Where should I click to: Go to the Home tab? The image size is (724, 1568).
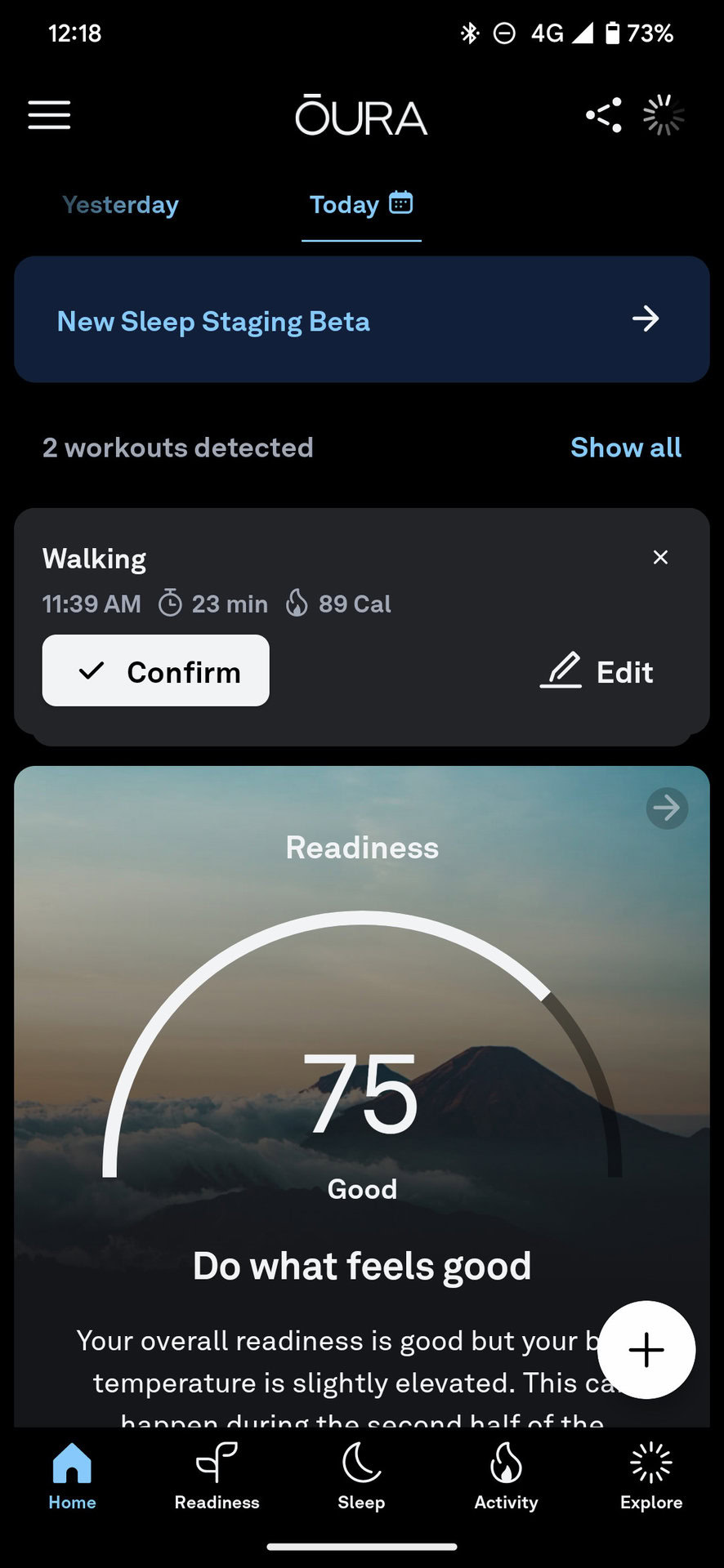pos(72,1477)
